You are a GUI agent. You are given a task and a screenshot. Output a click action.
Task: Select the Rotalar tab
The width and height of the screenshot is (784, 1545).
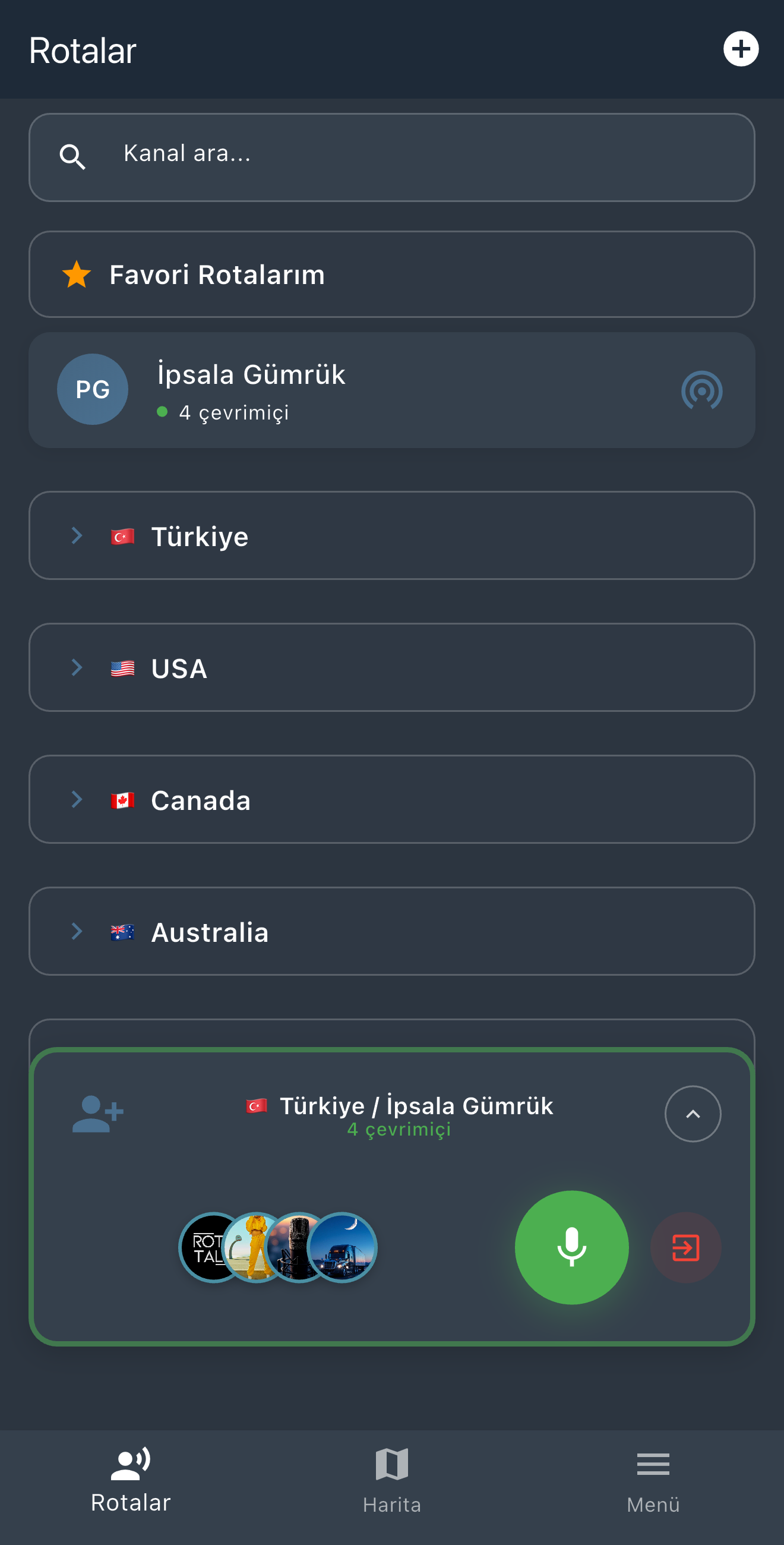click(x=131, y=1479)
